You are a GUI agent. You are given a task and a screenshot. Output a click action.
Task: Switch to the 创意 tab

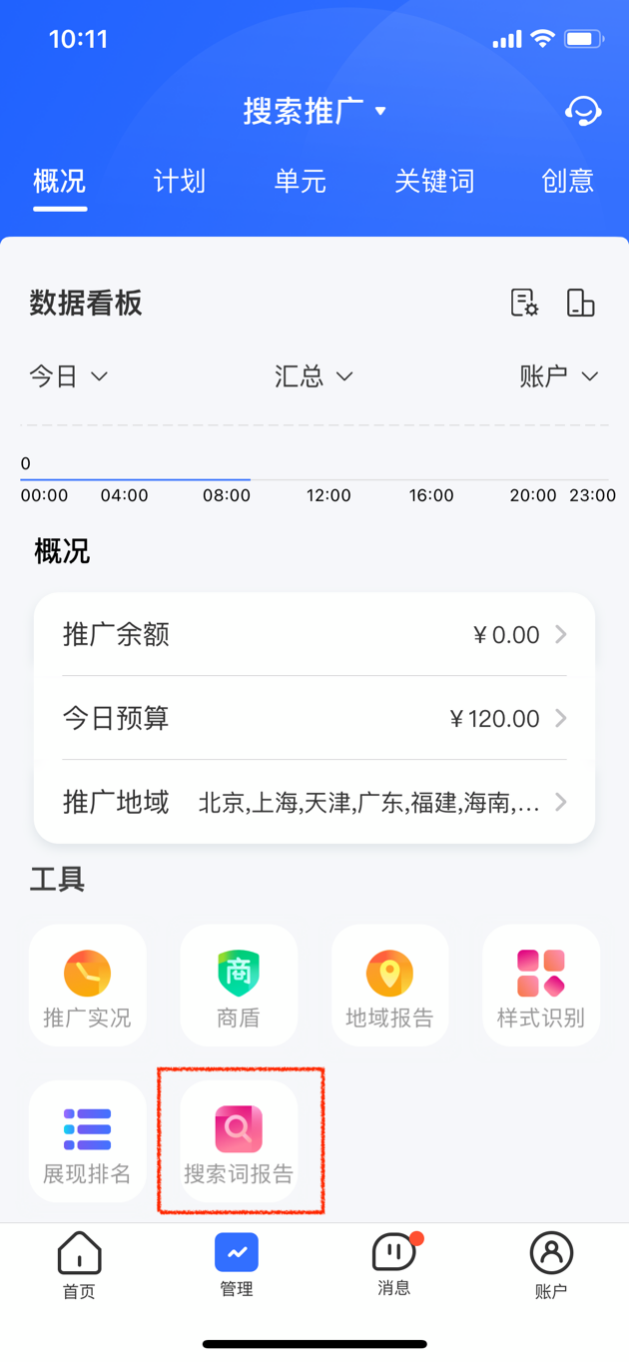[x=567, y=181]
